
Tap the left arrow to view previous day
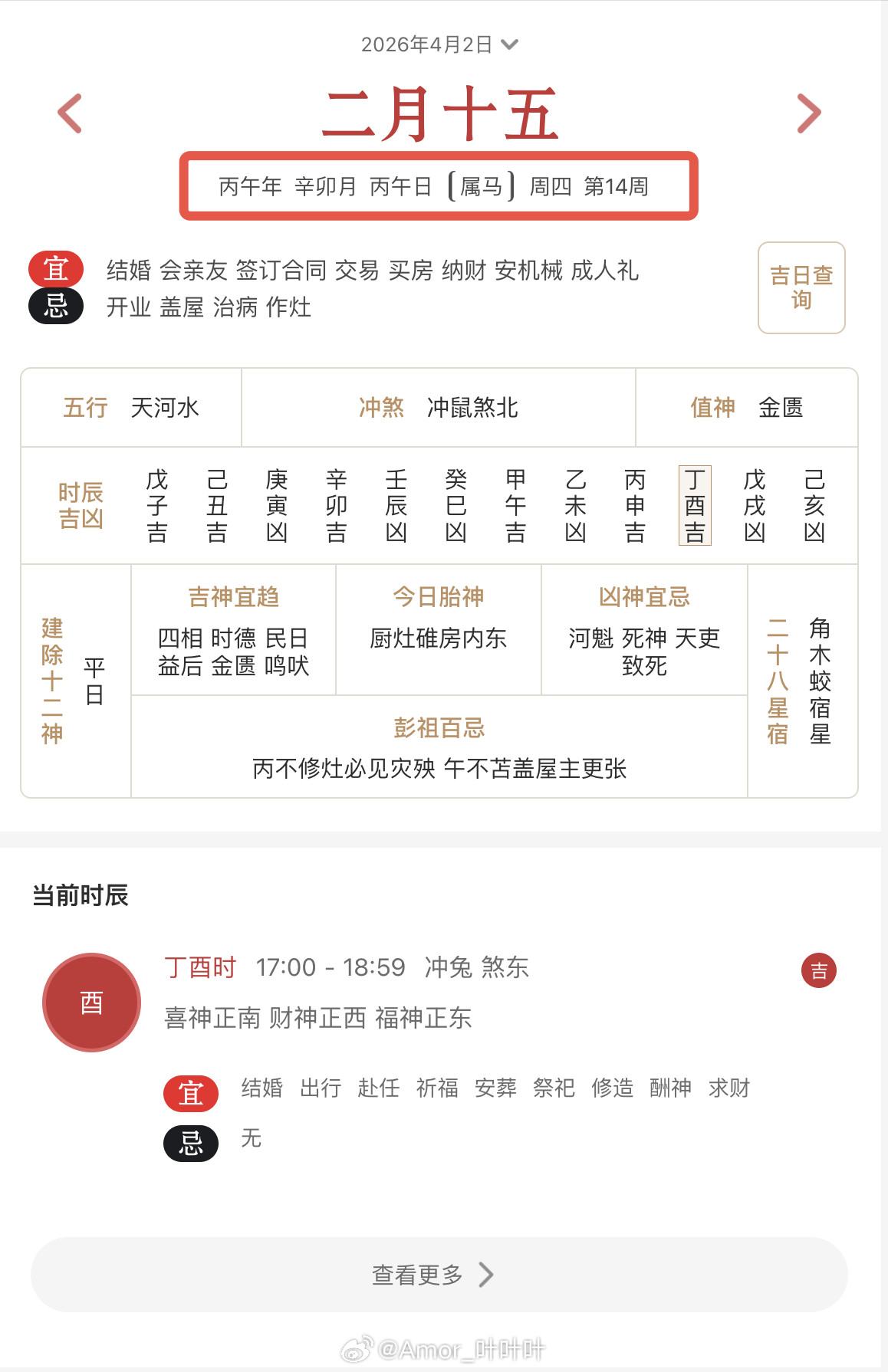(x=70, y=113)
